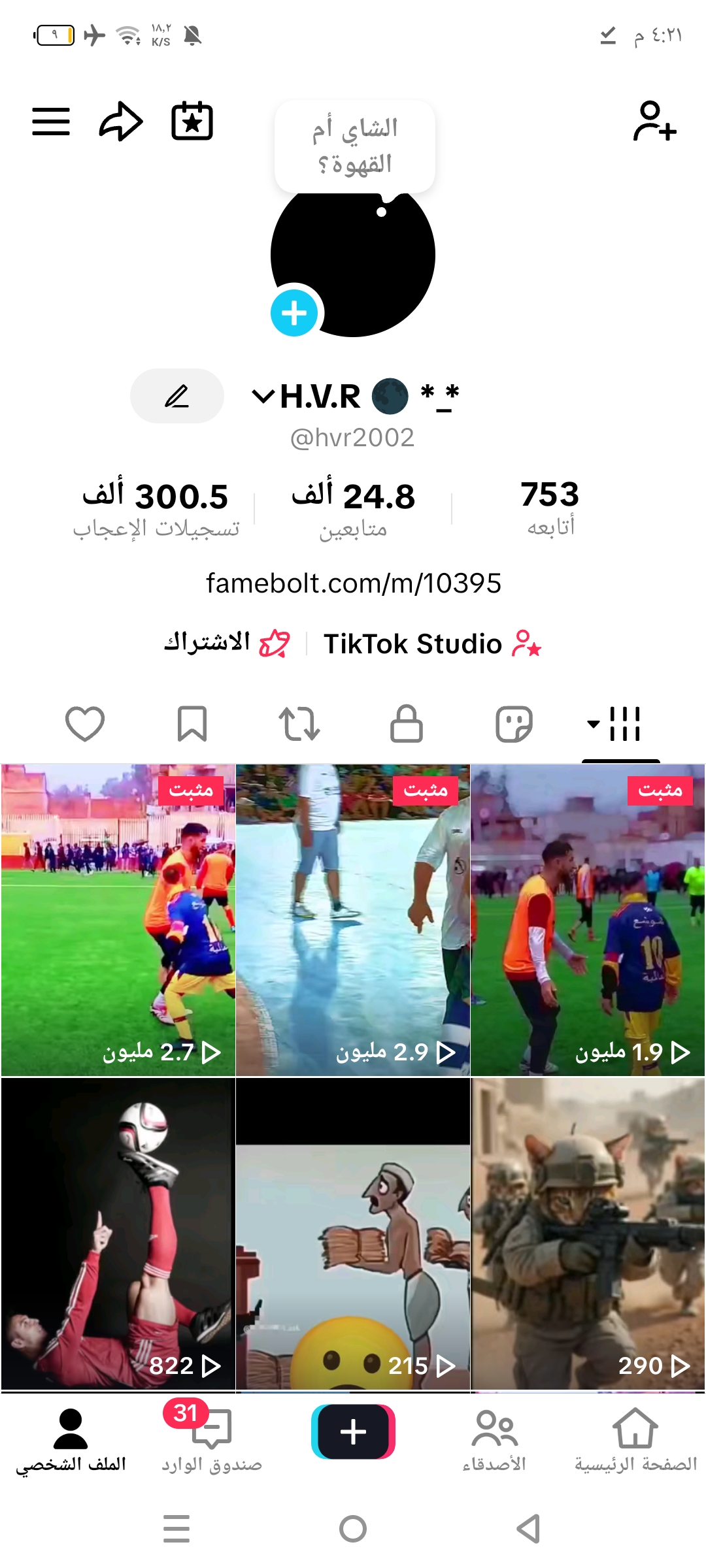Switch to the private videos lock tab
This screenshot has height=1568, width=706.
[x=407, y=724]
